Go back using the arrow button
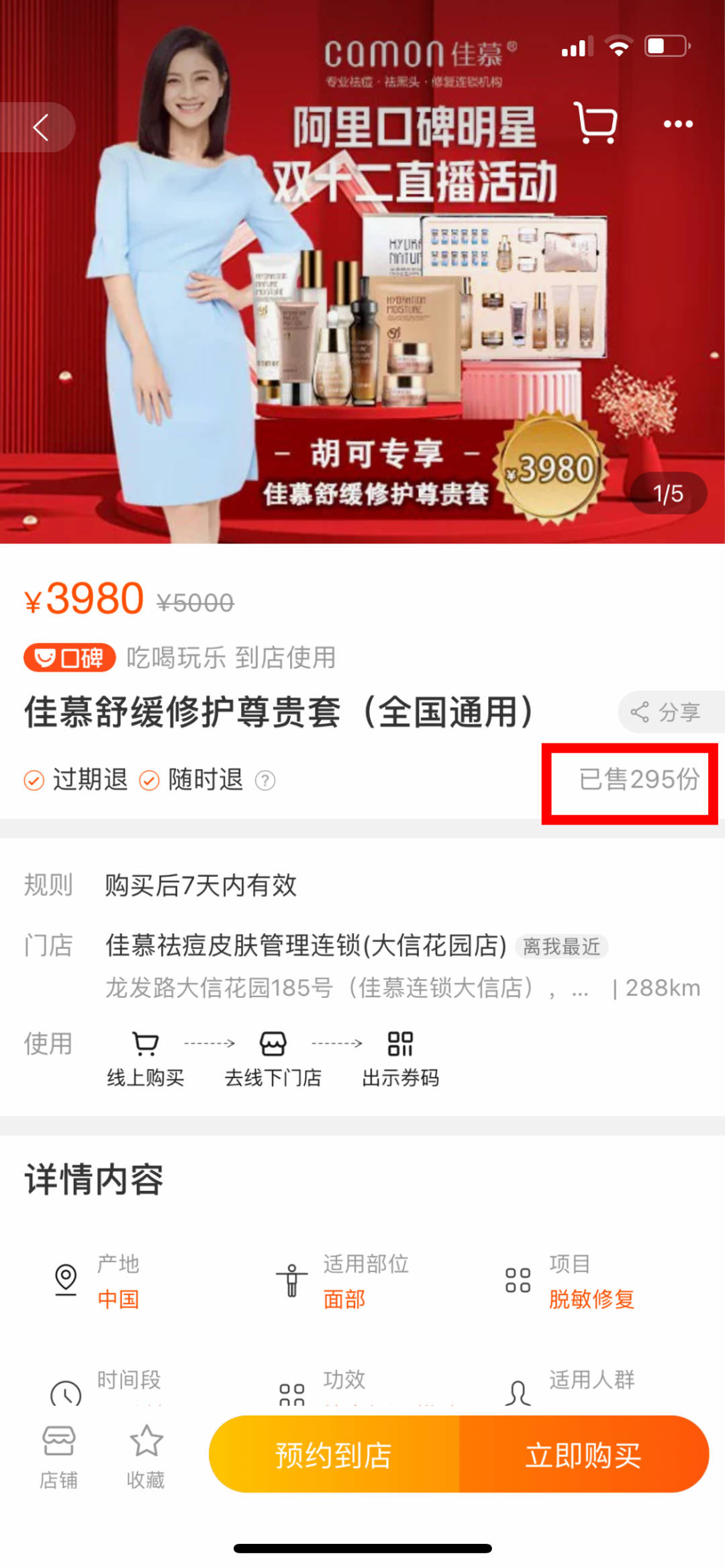 pos(40,127)
